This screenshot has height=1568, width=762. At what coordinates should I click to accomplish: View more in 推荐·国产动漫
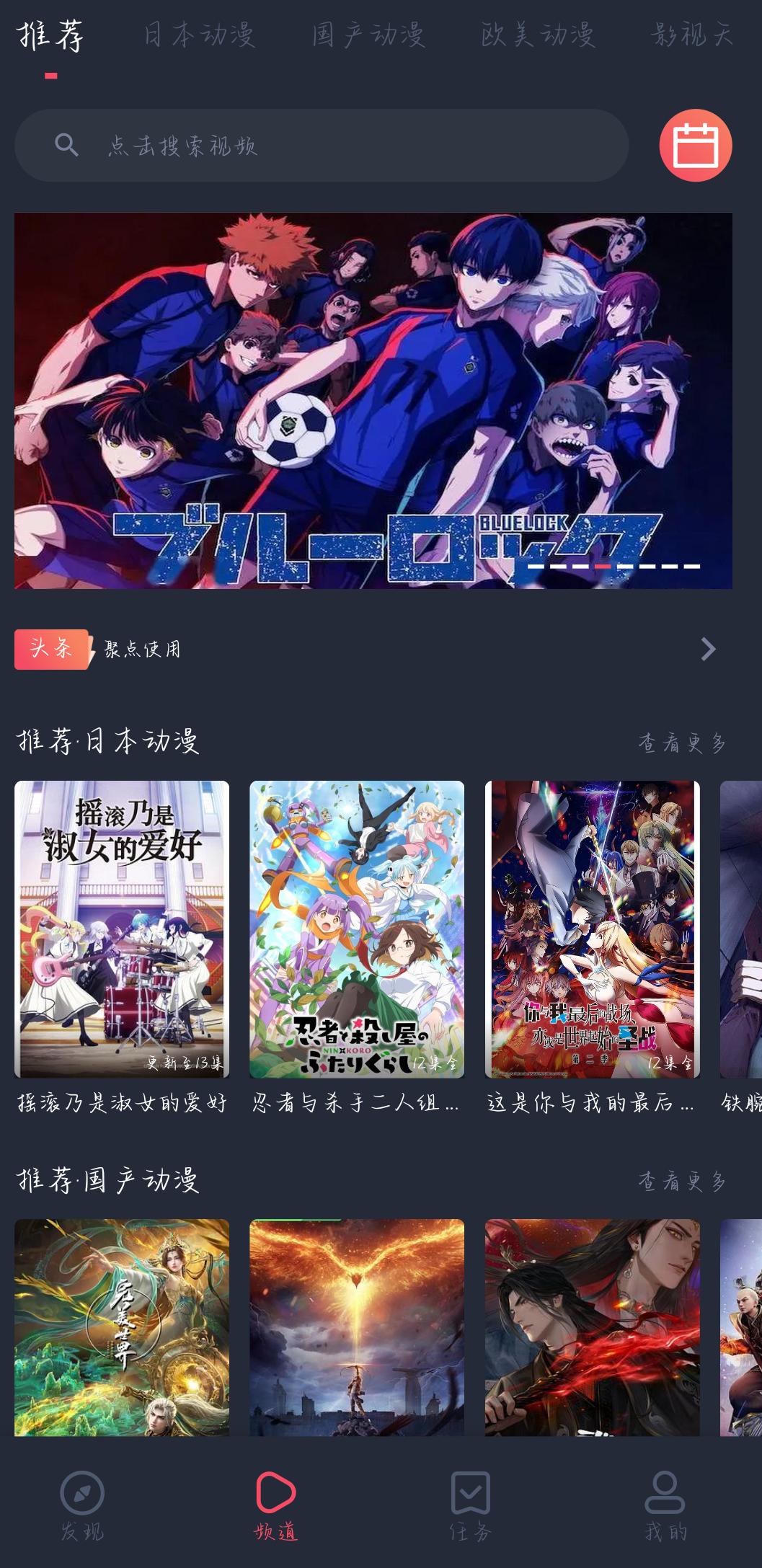coord(681,1180)
